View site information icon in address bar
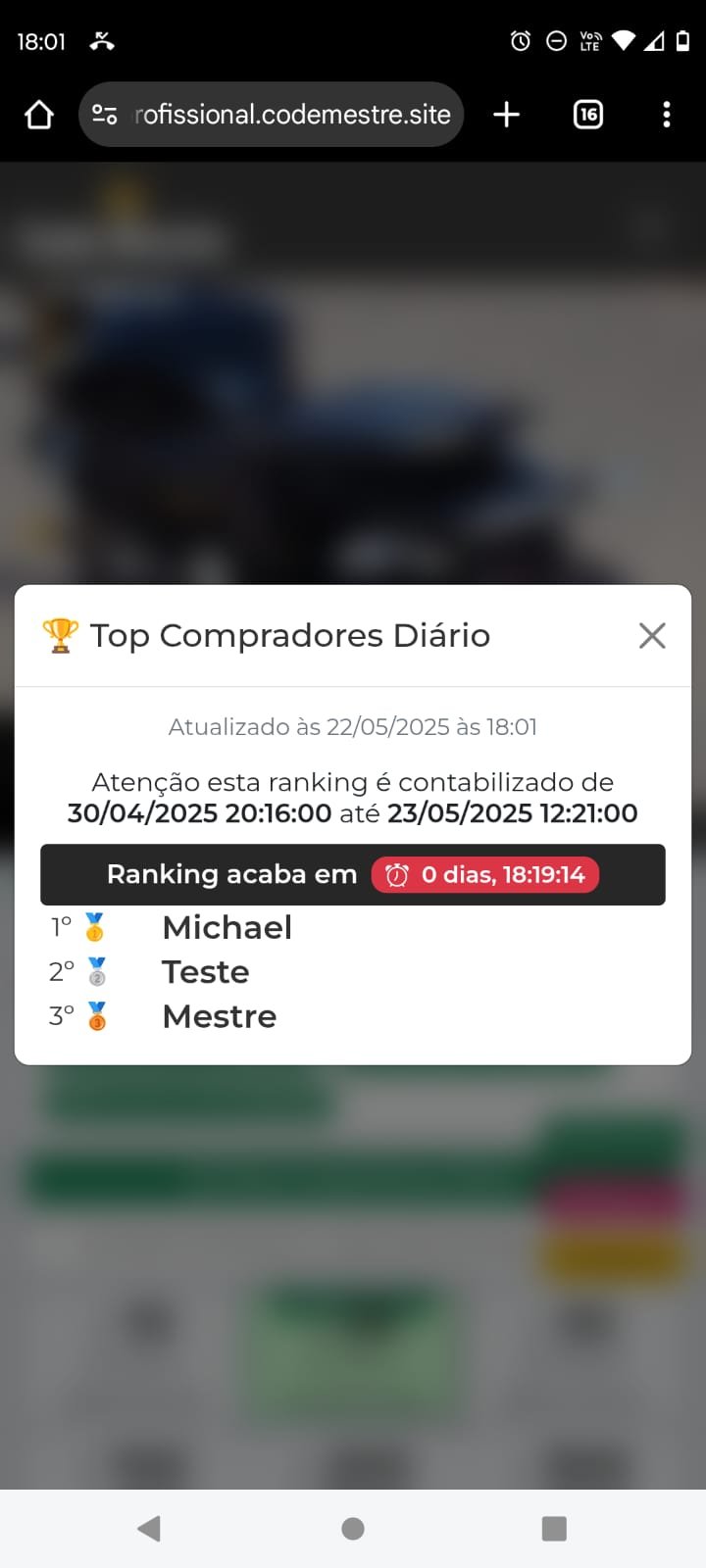 click(105, 115)
